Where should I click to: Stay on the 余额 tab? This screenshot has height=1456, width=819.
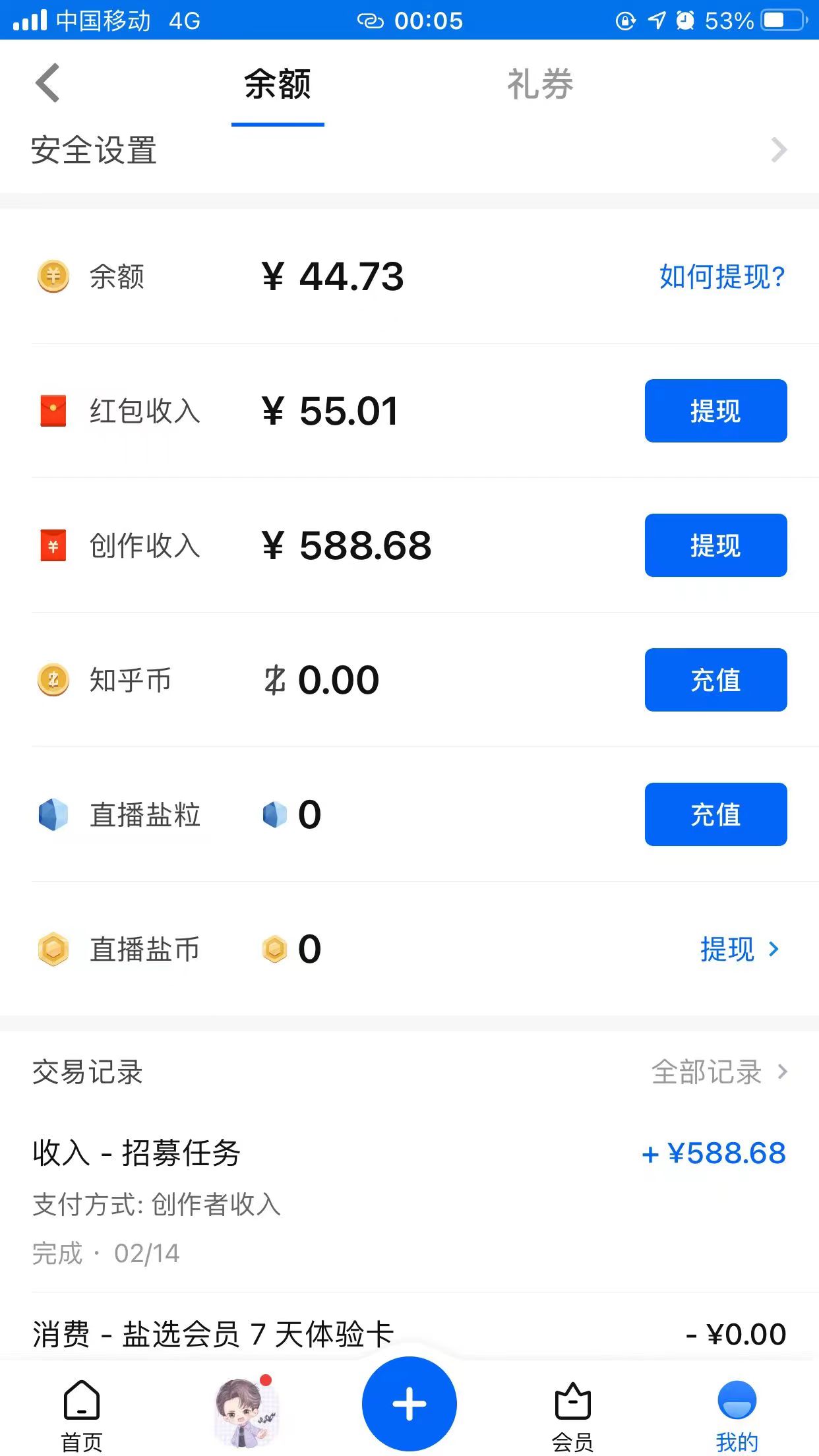pos(277,84)
